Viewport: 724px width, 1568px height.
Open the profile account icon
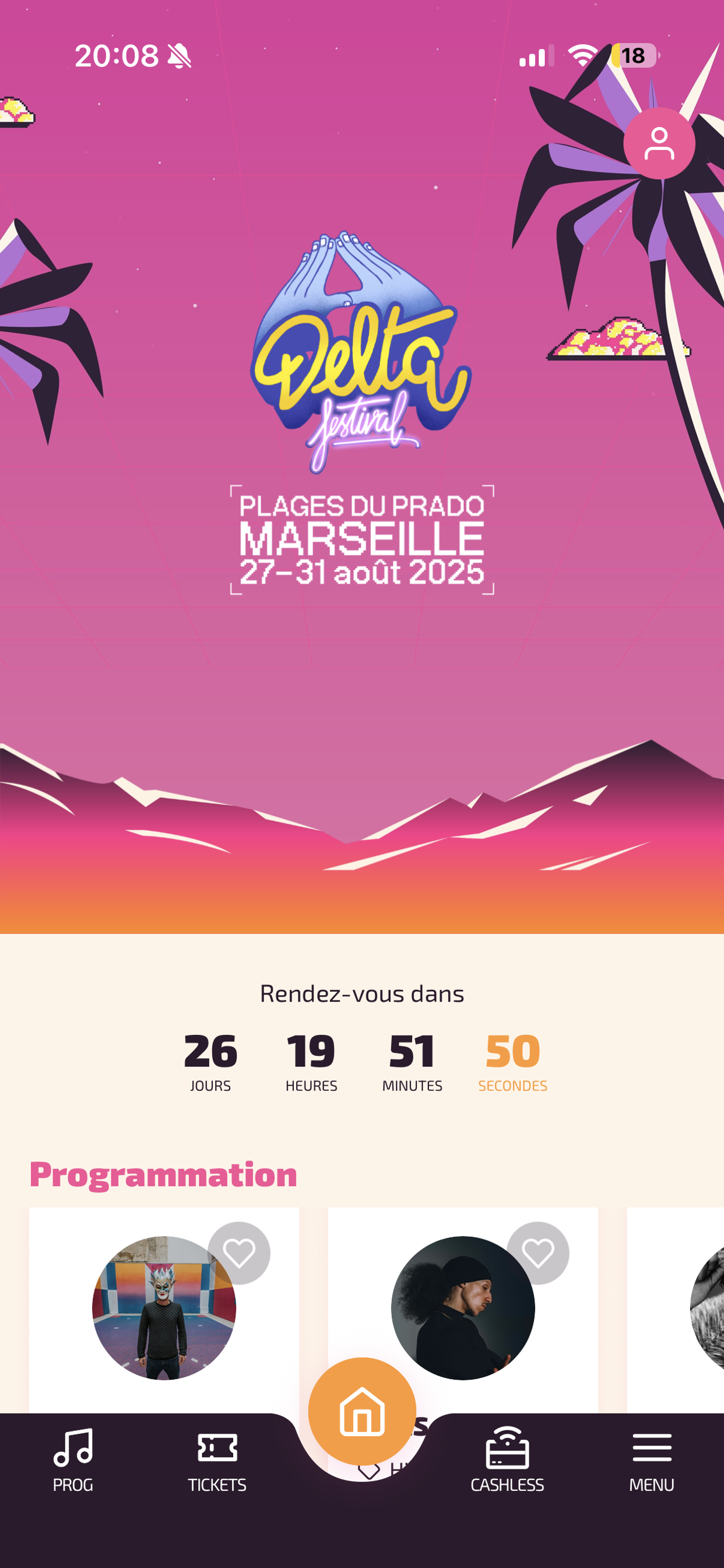click(x=659, y=143)
